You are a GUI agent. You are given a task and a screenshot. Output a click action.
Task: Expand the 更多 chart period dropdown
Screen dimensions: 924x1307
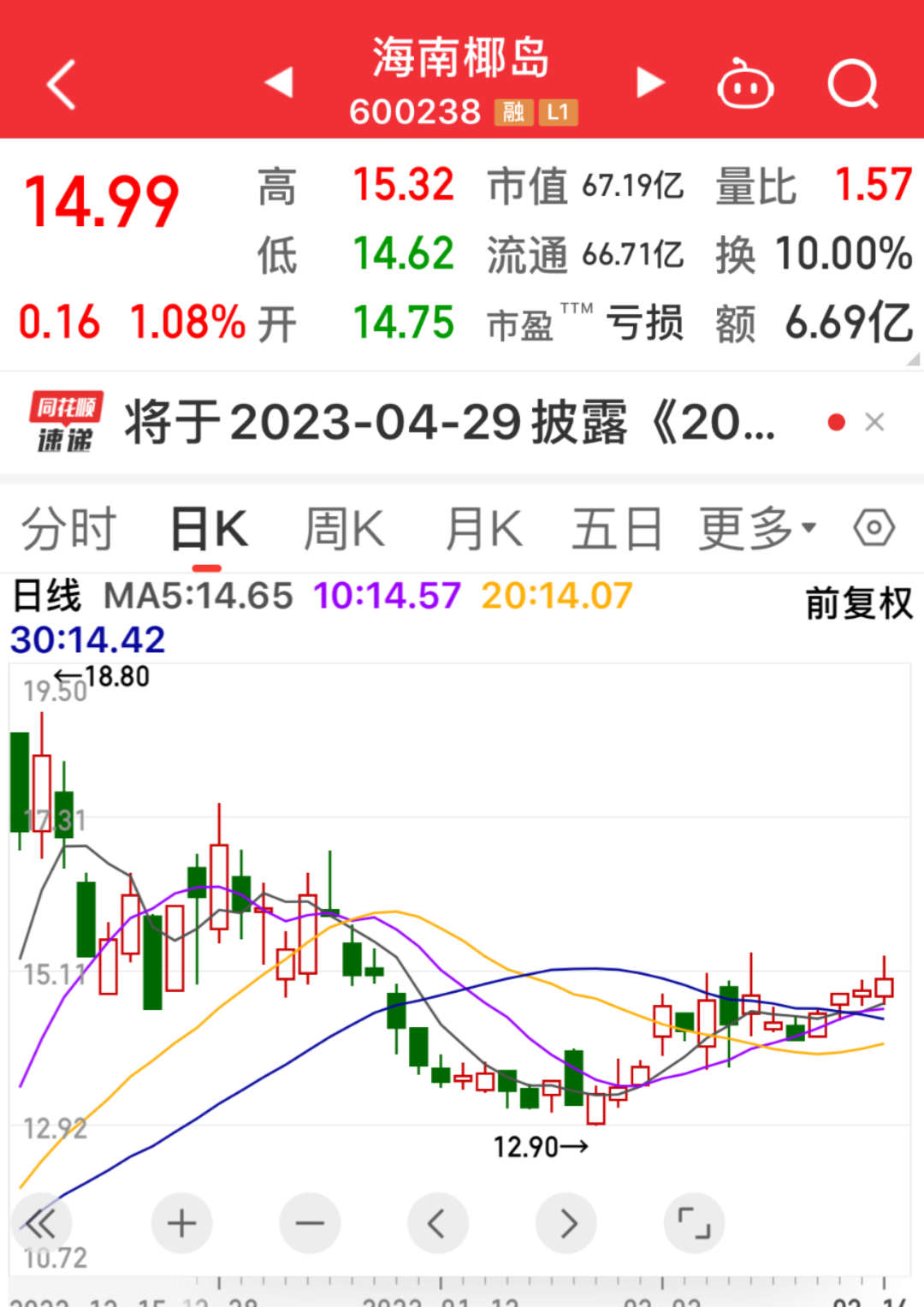[x=756, y=529]
